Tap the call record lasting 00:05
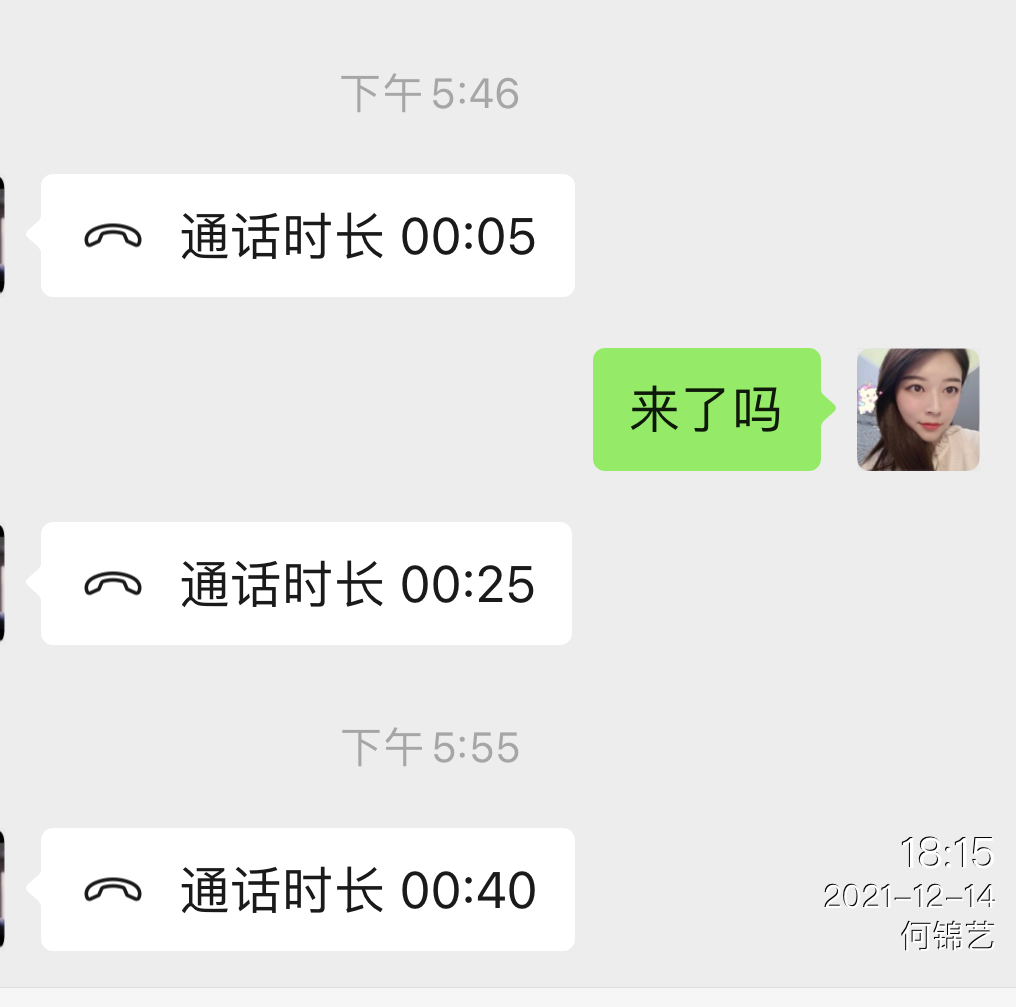Viewport: 1016px width, 1007px height. (x=308, y=236)
